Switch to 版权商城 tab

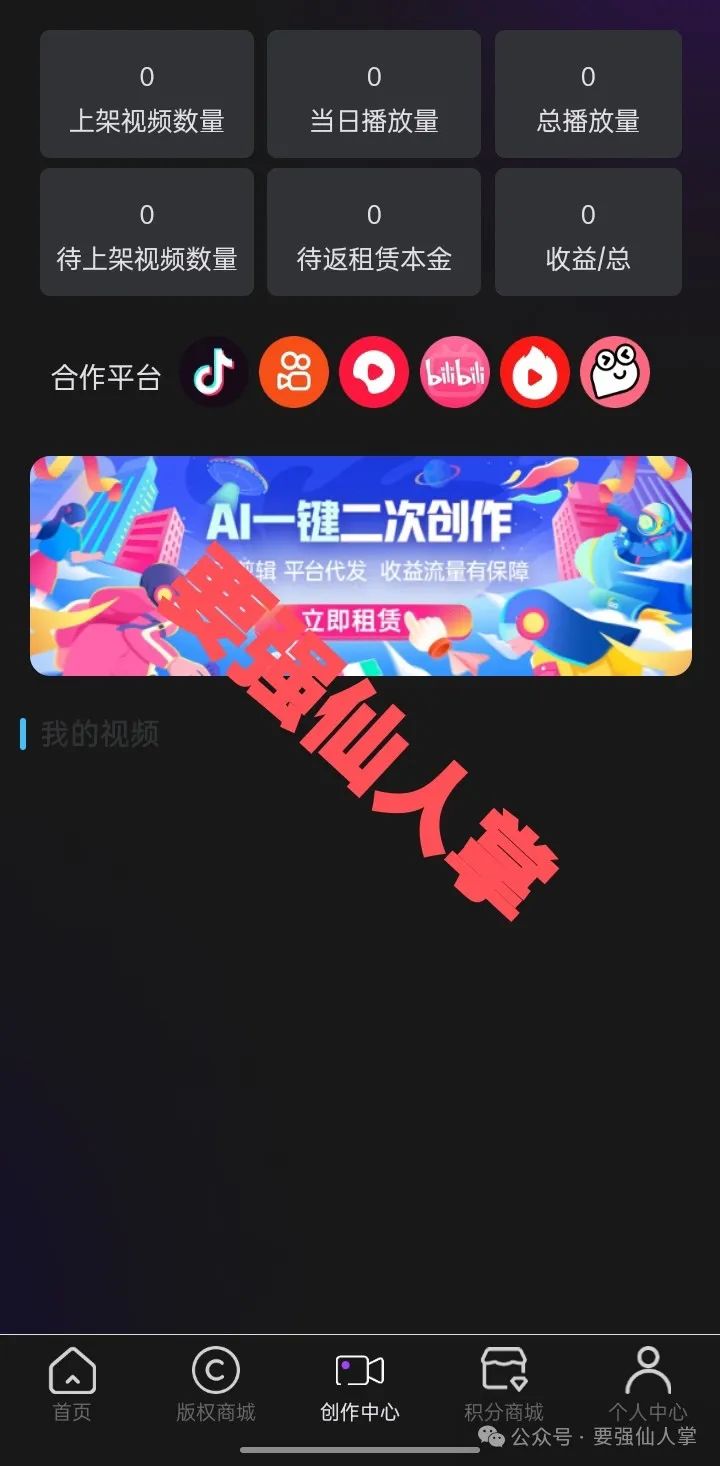click(x=216, y=1385)
